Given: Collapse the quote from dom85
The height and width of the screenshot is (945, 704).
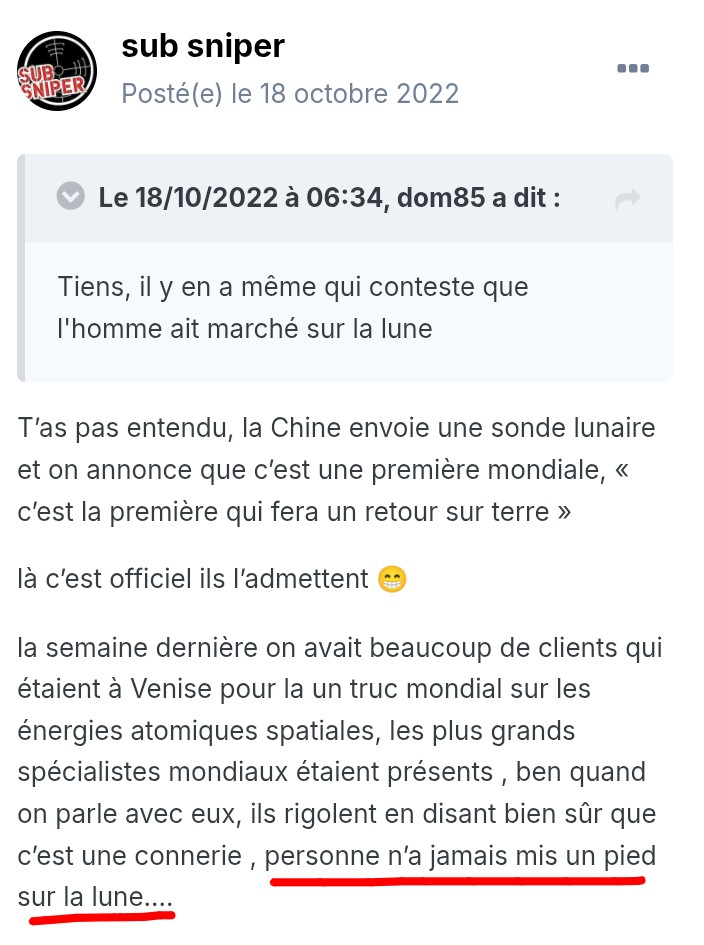Looking at the screenshot, I should [70, 196].
